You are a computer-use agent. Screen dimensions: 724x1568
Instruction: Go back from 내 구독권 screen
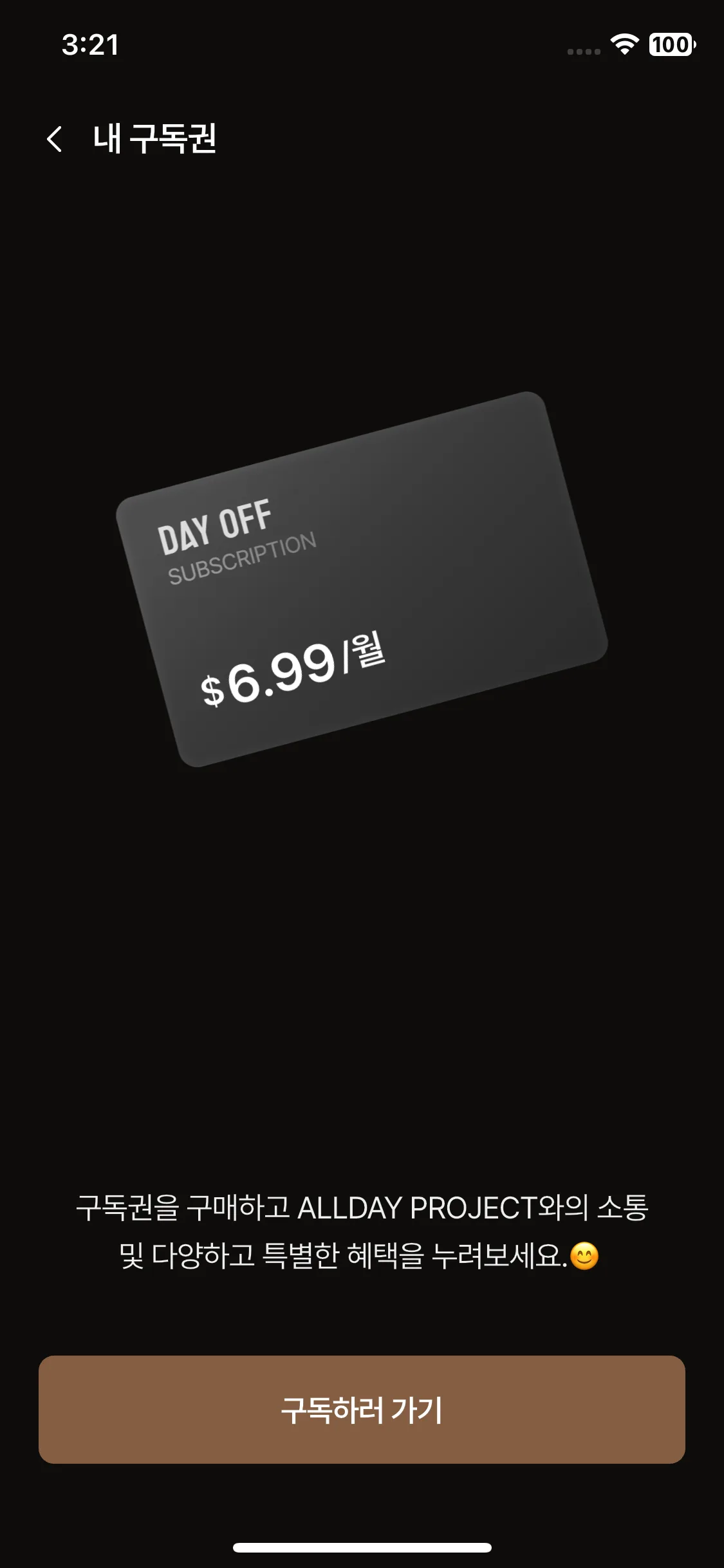coord(55,139)
